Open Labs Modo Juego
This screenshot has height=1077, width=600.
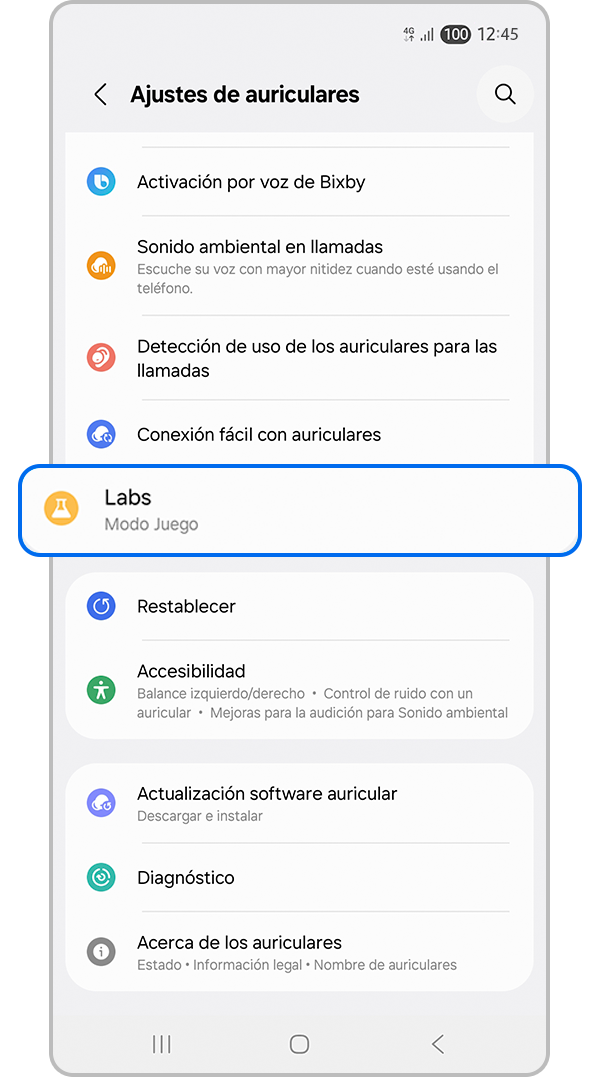[x=300, y=509]
